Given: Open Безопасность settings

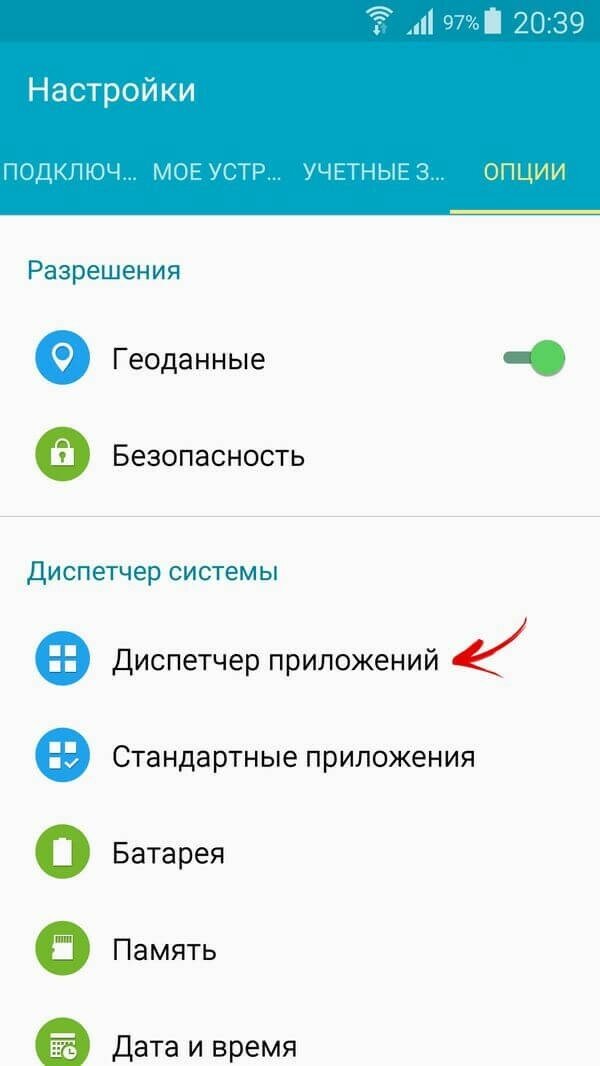Looking at the screenshot, I should [x=208, y=456].
